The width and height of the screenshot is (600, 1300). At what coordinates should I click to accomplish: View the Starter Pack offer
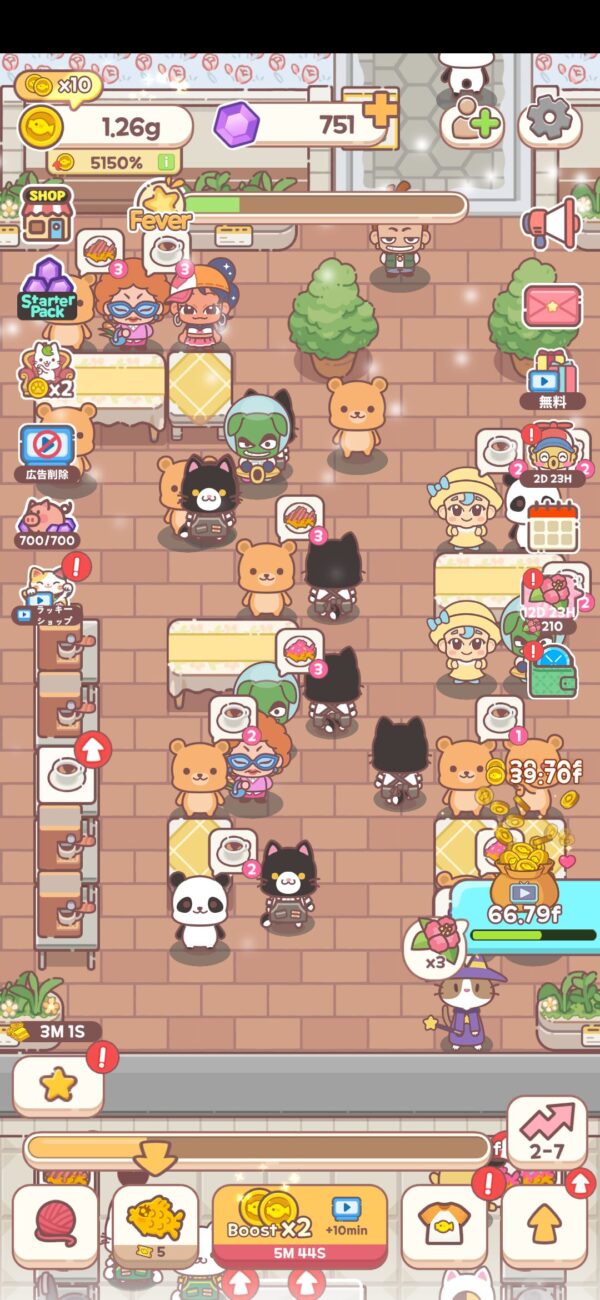pyautogui.click(x=48, y=289)
